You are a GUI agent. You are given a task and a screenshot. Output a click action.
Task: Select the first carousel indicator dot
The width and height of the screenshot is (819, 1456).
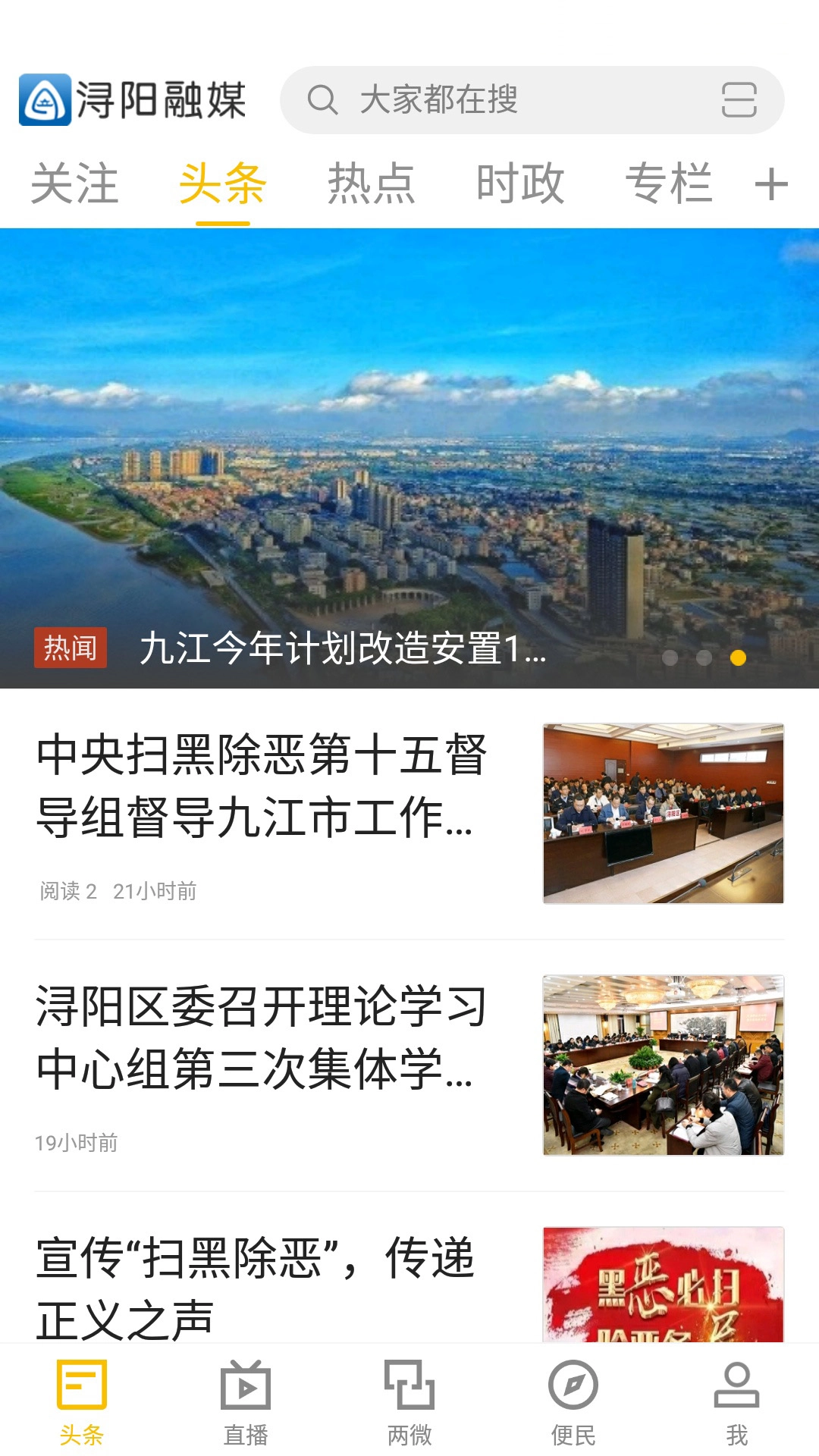click(x=671, y=658)
